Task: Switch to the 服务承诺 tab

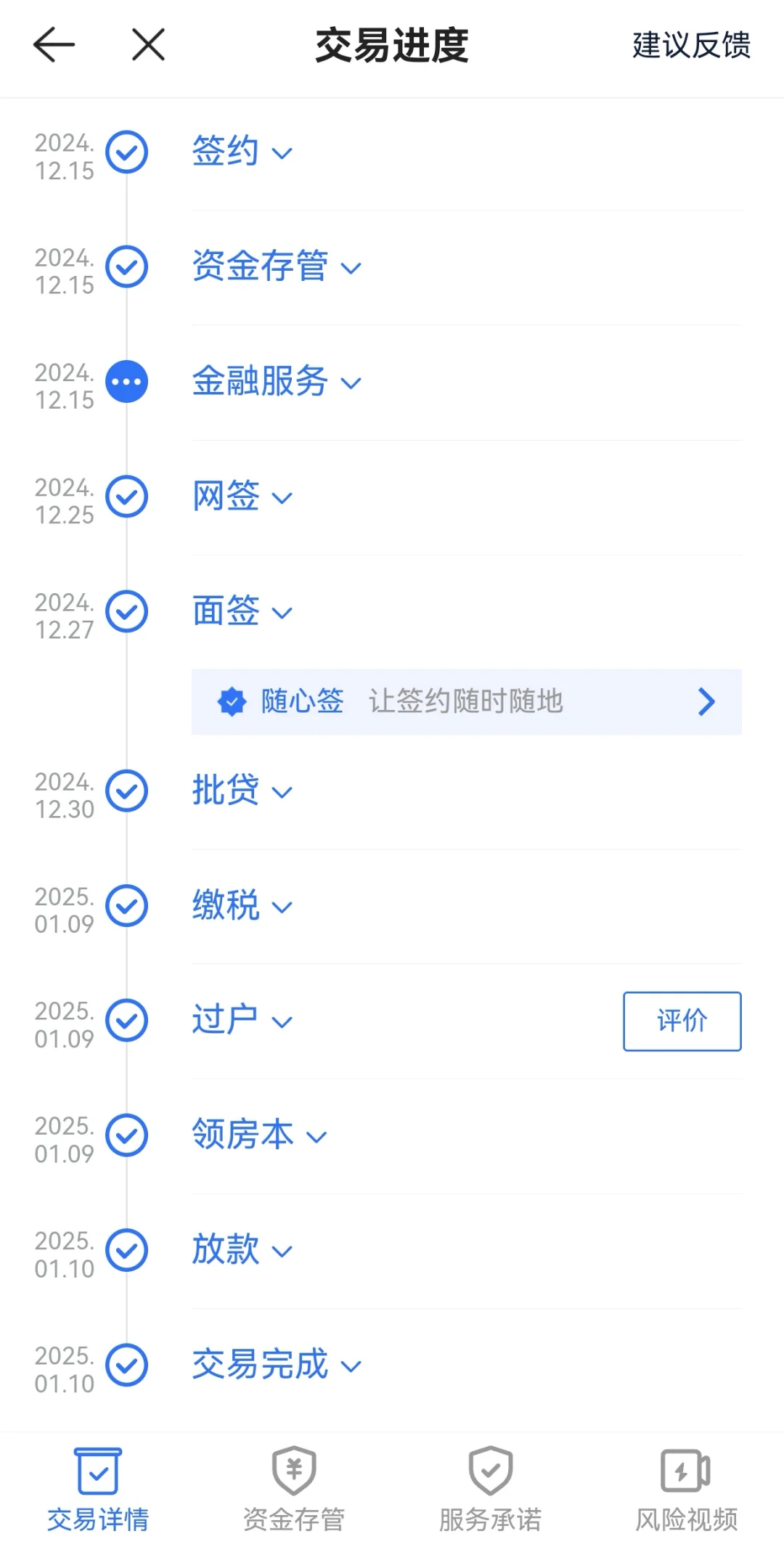Action: 490,1490
